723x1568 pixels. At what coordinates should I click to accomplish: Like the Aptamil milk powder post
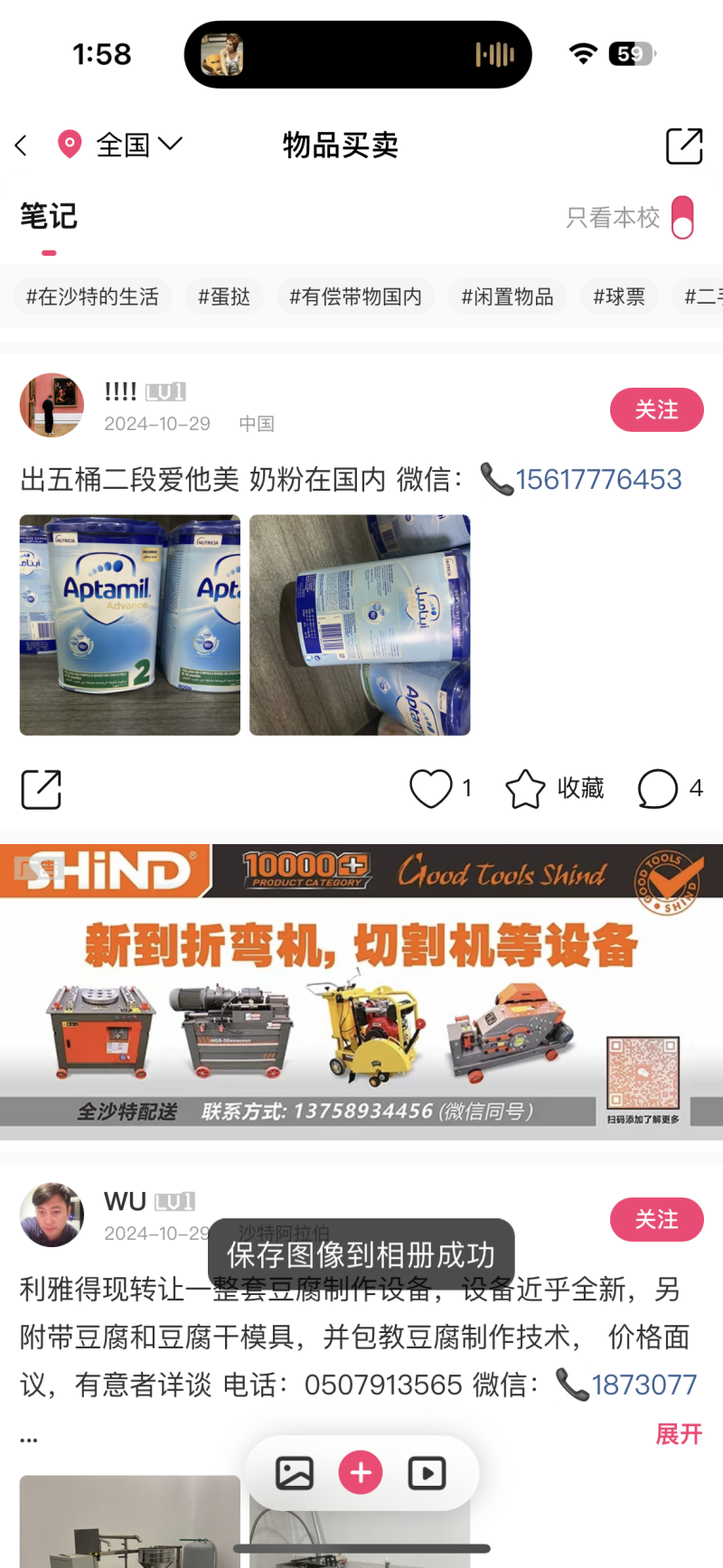tap(431, 788)
